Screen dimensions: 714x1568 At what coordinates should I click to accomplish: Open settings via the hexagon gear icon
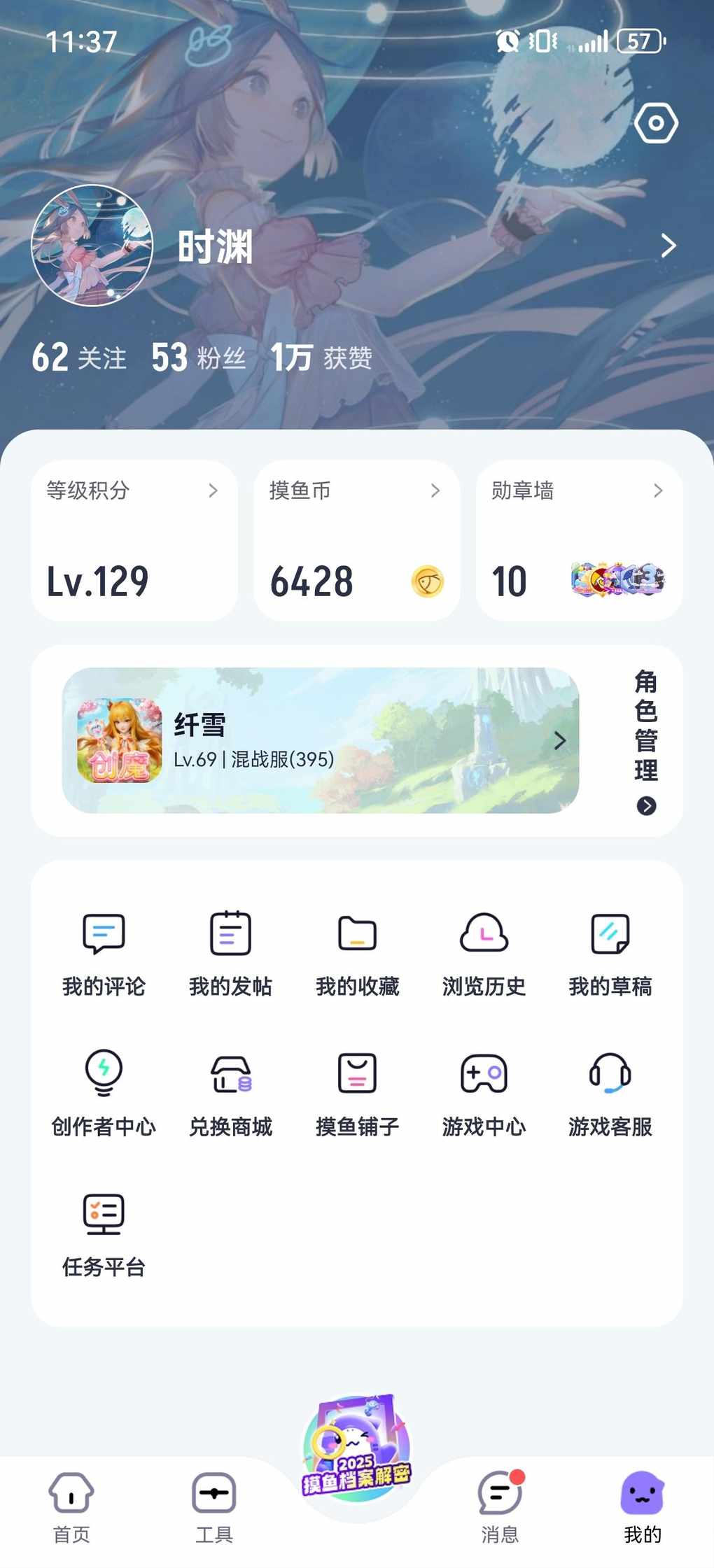pyautogui.click(x=656, y=123)
